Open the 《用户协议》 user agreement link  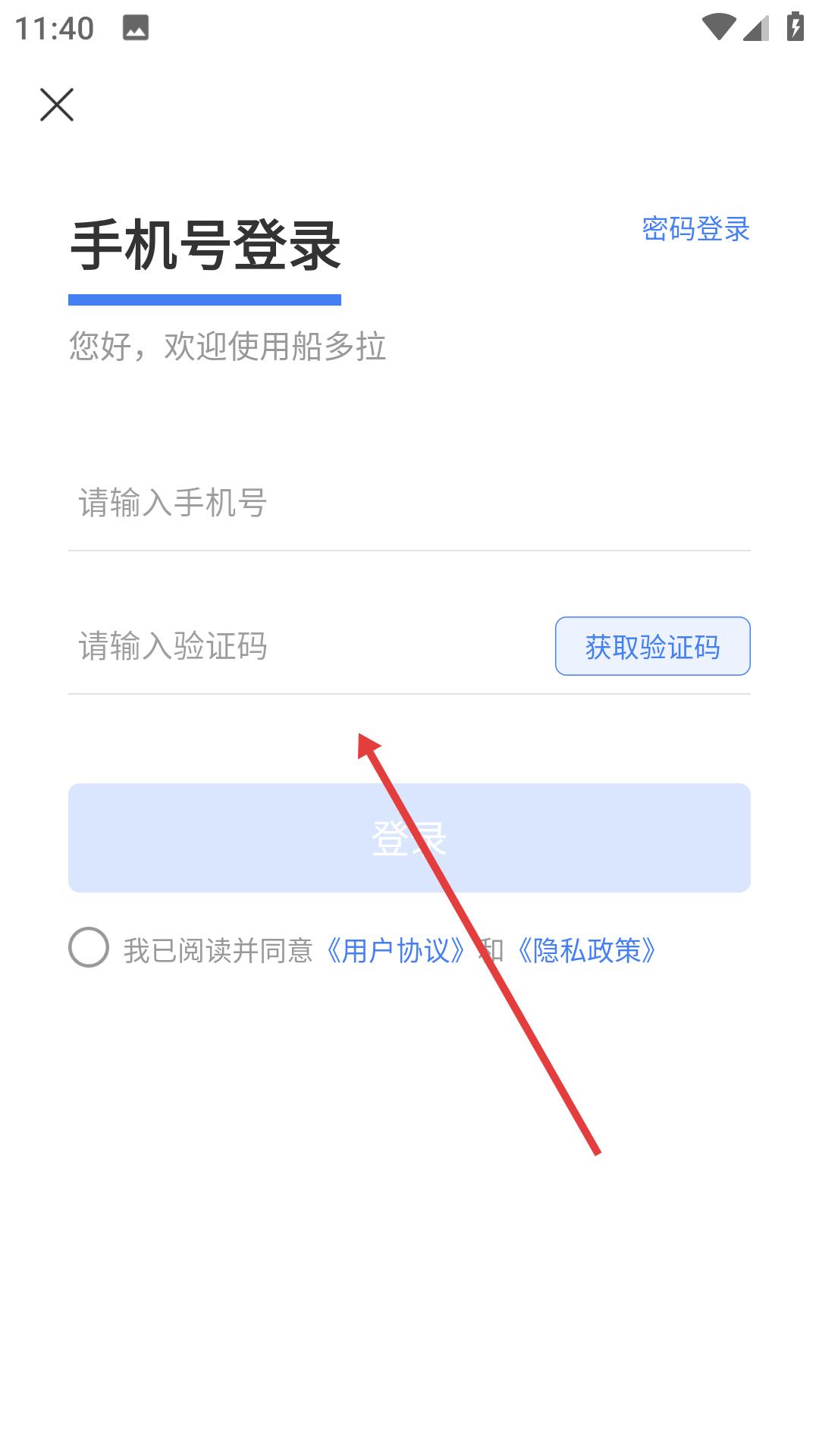pos(395,950)
